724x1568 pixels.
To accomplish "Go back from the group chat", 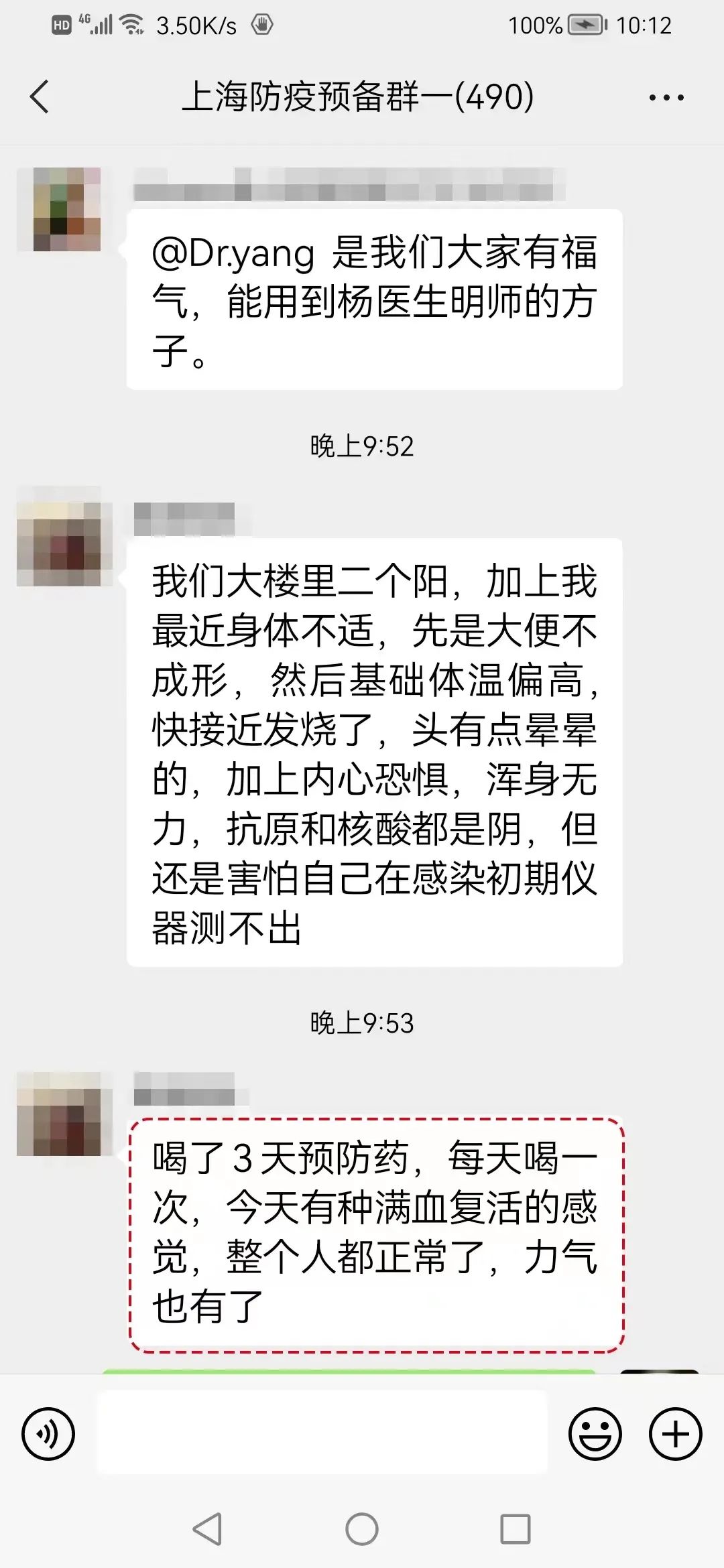I will [x=40, y=96].
